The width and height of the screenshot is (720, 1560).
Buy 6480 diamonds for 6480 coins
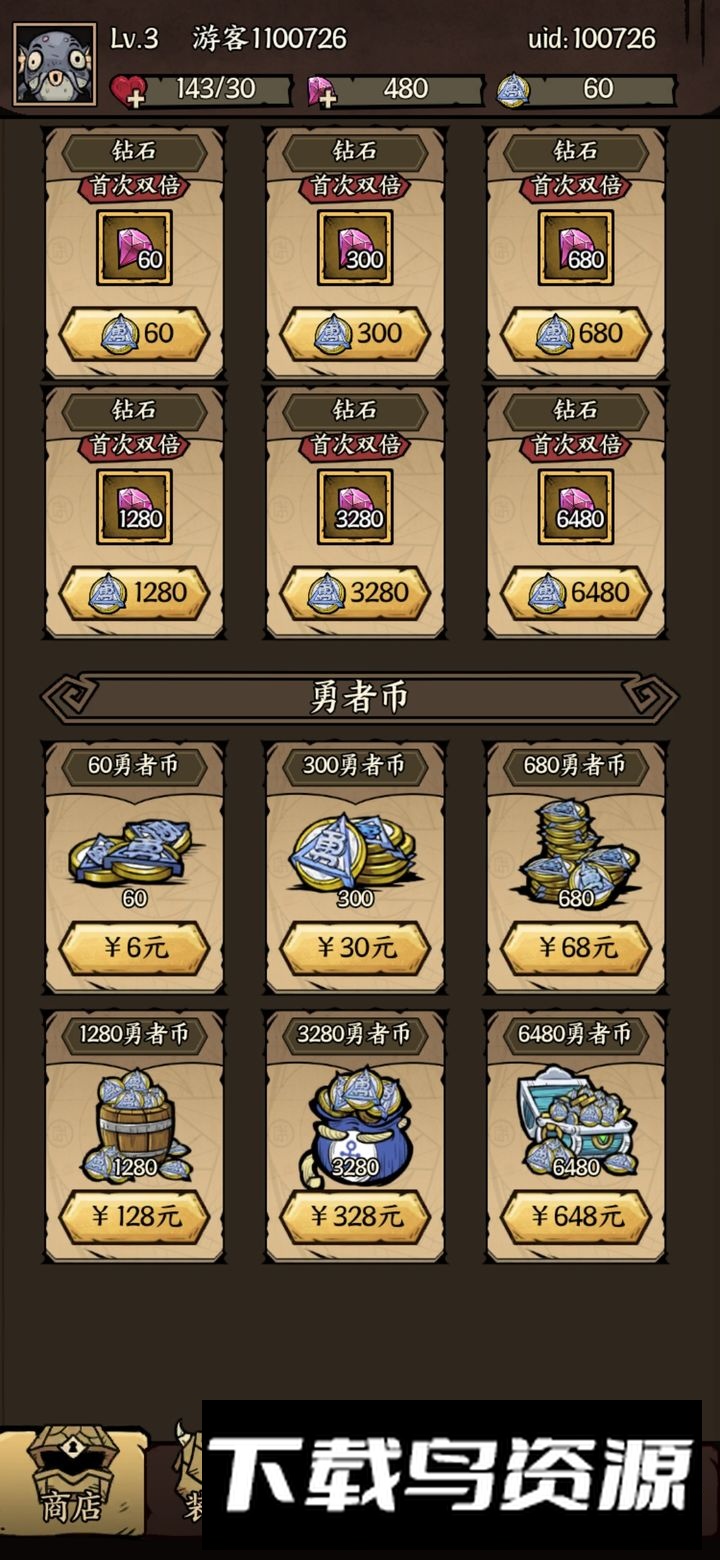[x=576, y=593]
